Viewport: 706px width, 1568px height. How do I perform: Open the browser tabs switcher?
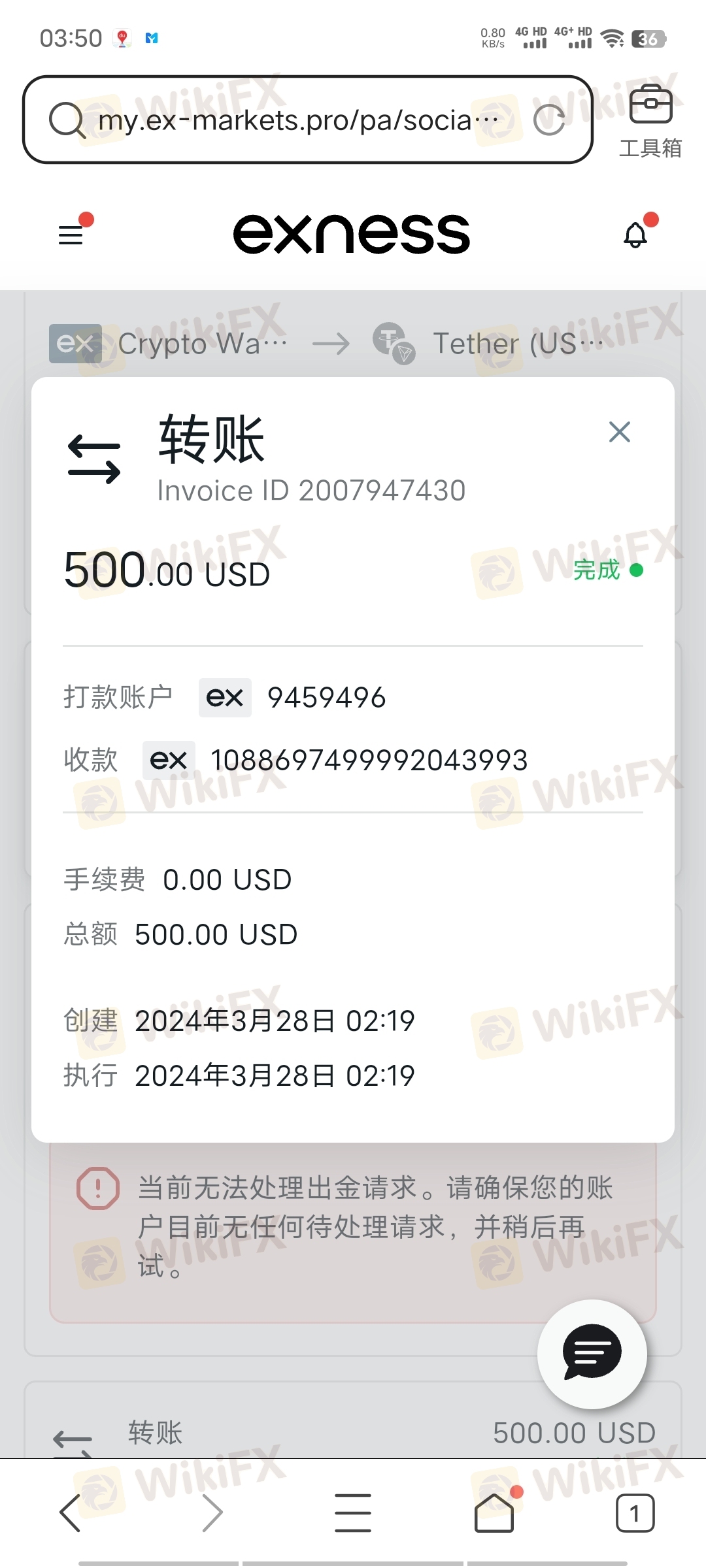coord(635,1512)
